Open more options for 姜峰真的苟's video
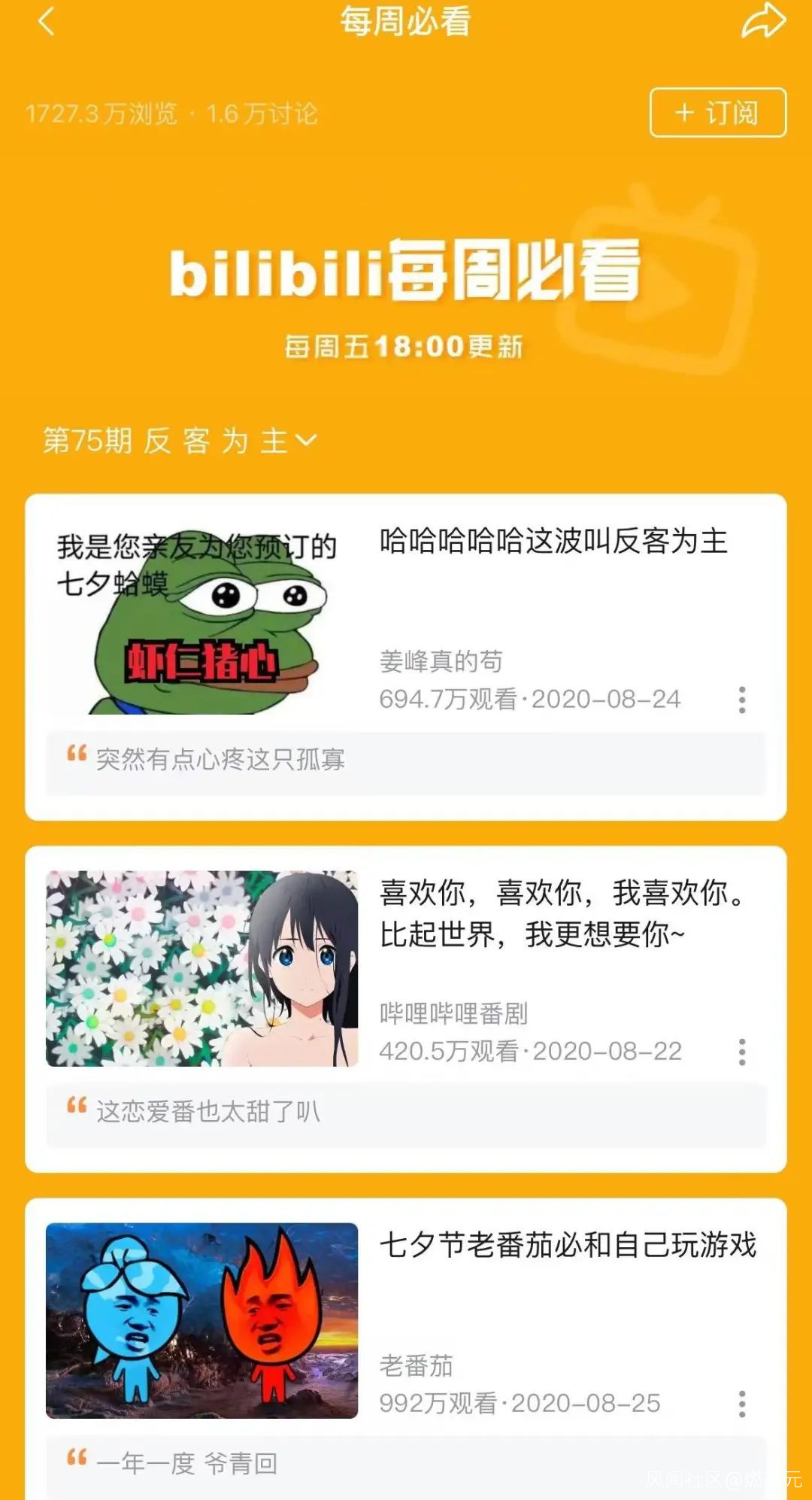The height and width of the screenshot is (1500, 812). click(742, 700)
